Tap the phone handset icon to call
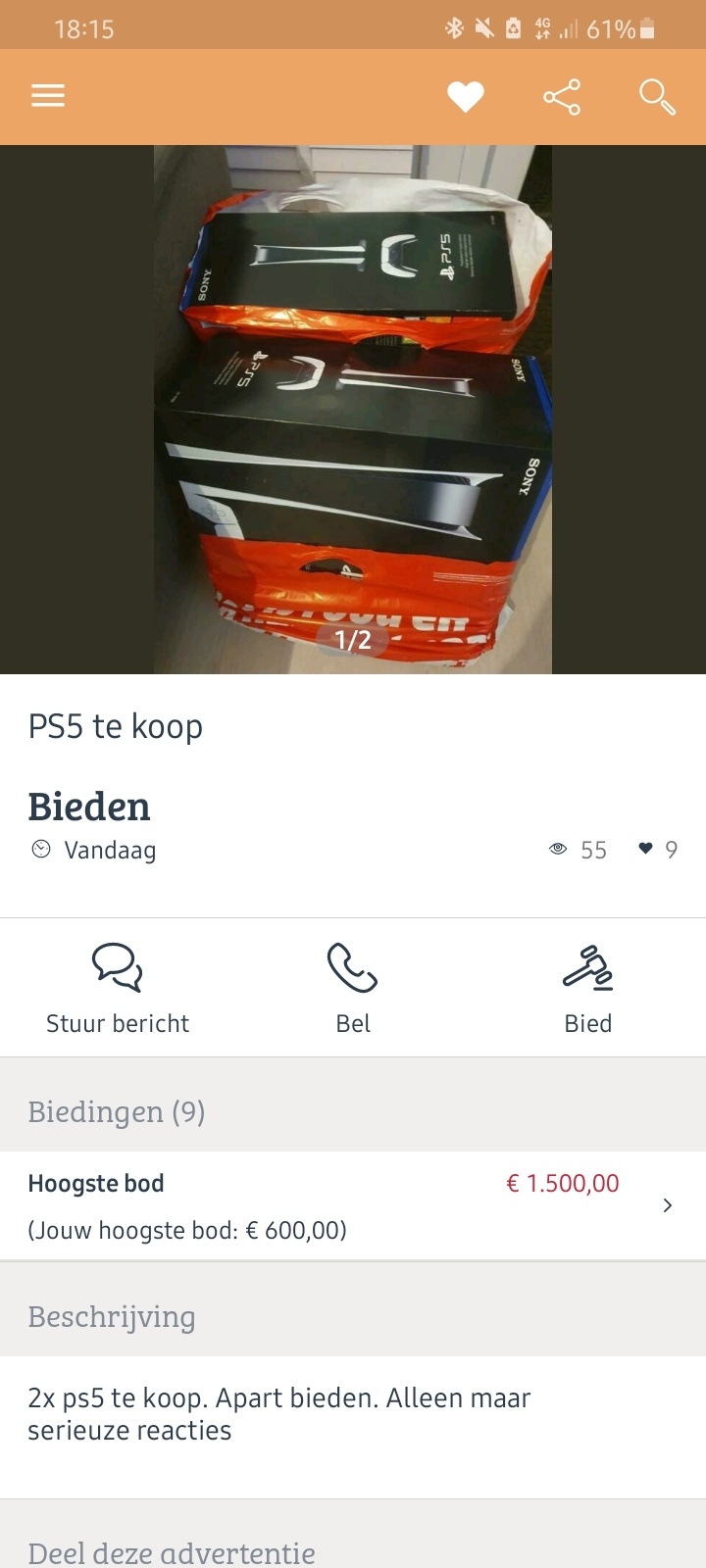This screenshot has height=1568, width=706. 352,968
